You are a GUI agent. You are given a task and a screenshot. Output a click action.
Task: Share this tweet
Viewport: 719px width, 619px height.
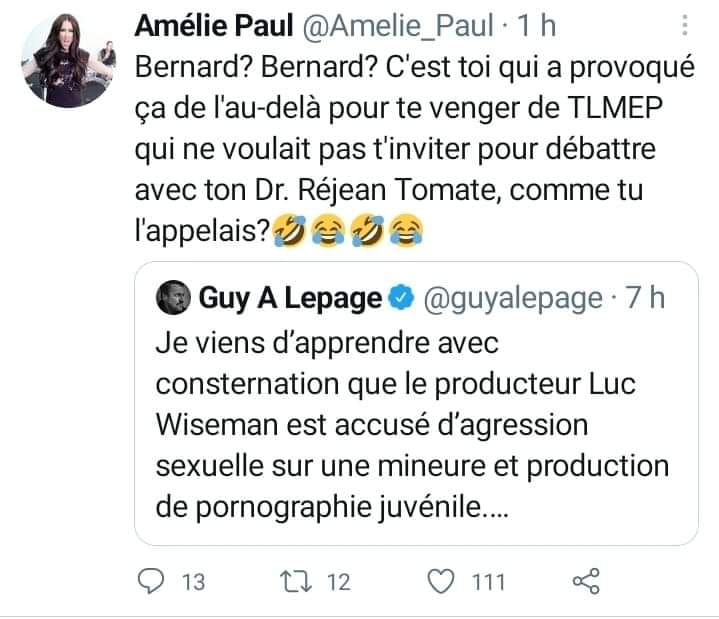click(585, 580)
